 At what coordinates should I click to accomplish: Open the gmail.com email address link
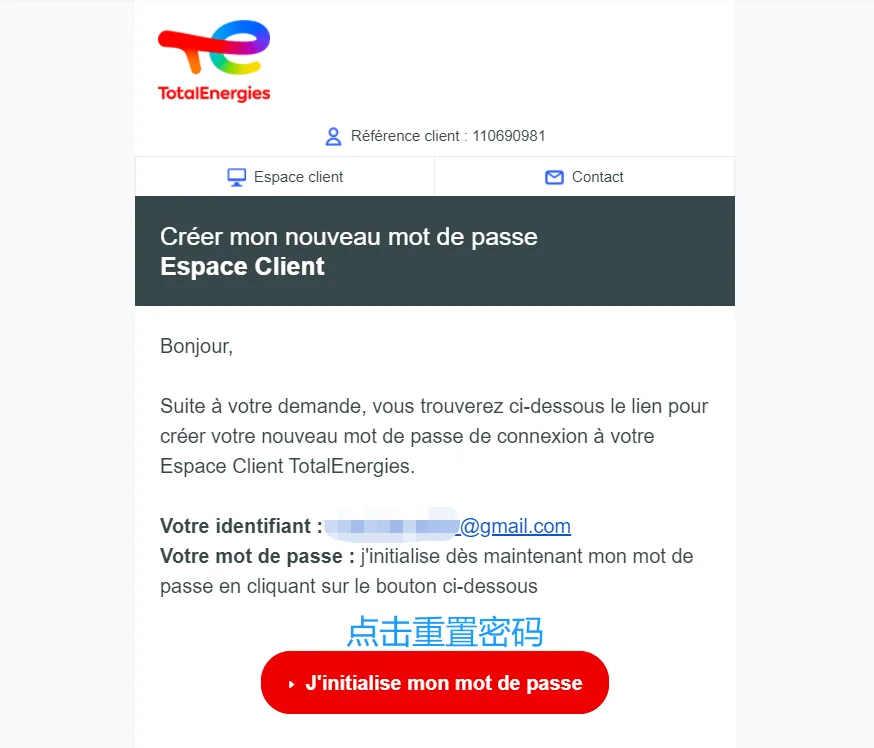(x=448, y=526)
